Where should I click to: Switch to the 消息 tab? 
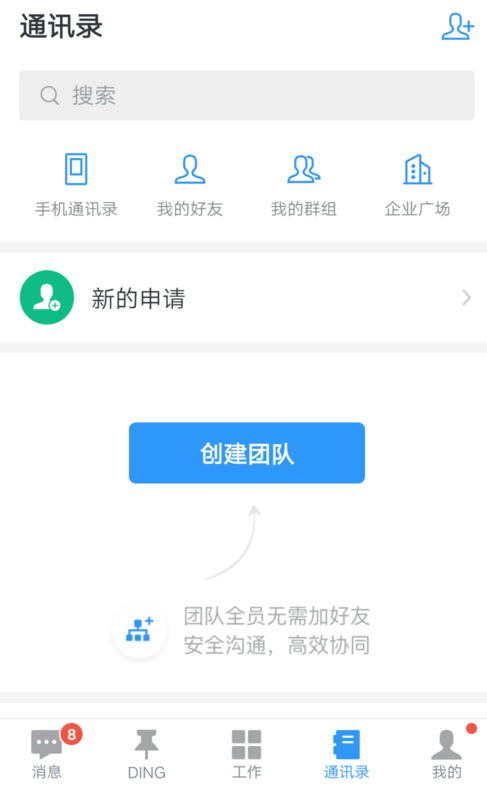(x=47, y=753)
